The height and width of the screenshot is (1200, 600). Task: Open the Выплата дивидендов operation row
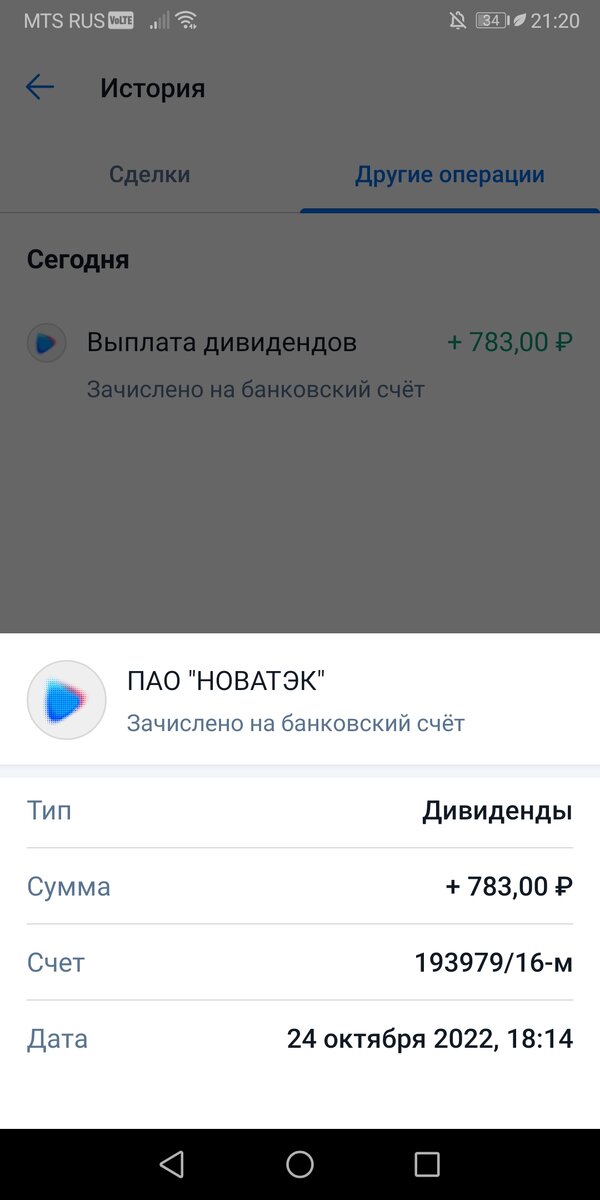pos(300,362)
